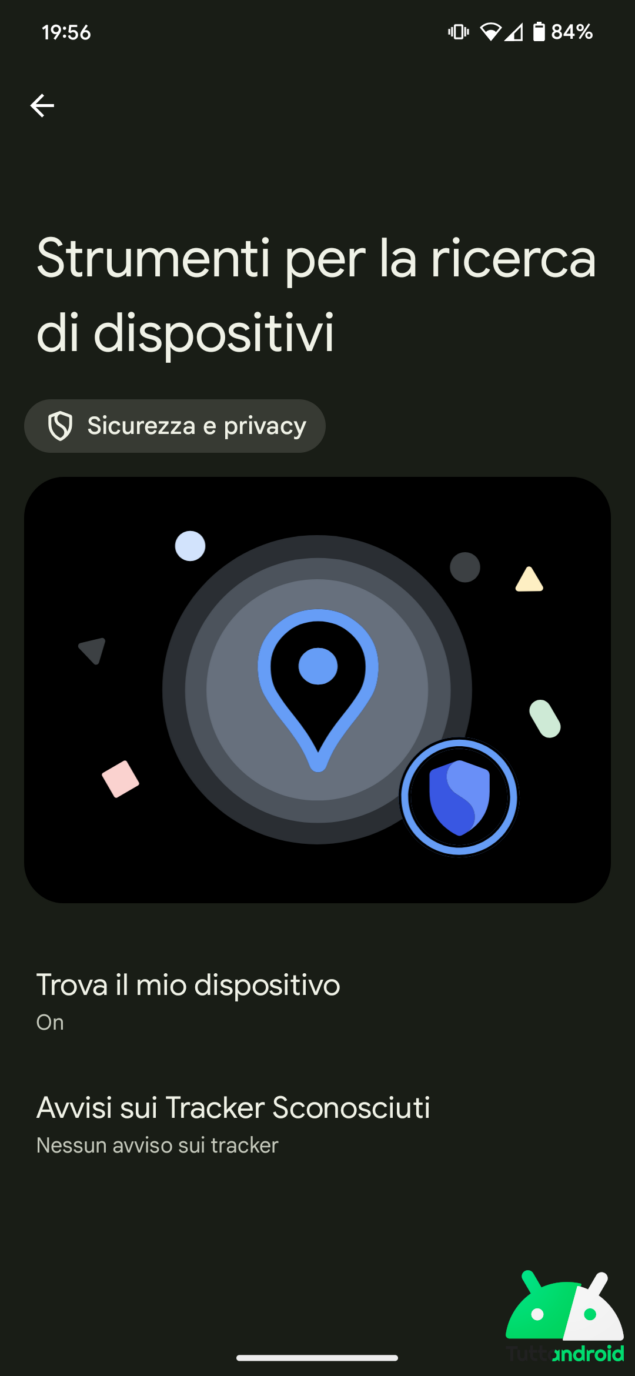Open Avvisi sui Tracker Sconosciuti
Screen dimensions: 635x1376
233,1124
